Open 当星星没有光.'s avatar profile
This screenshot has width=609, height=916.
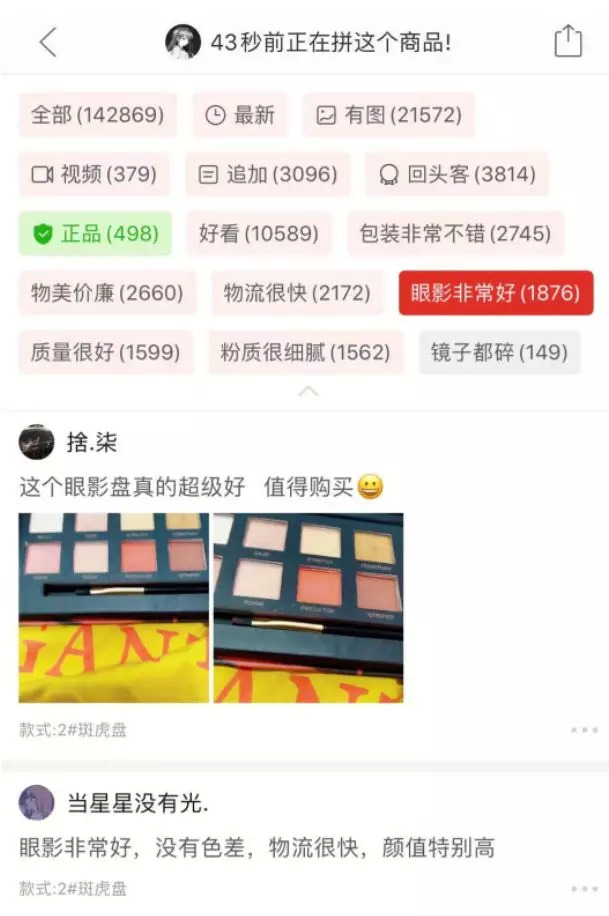[x=36, y=802]
